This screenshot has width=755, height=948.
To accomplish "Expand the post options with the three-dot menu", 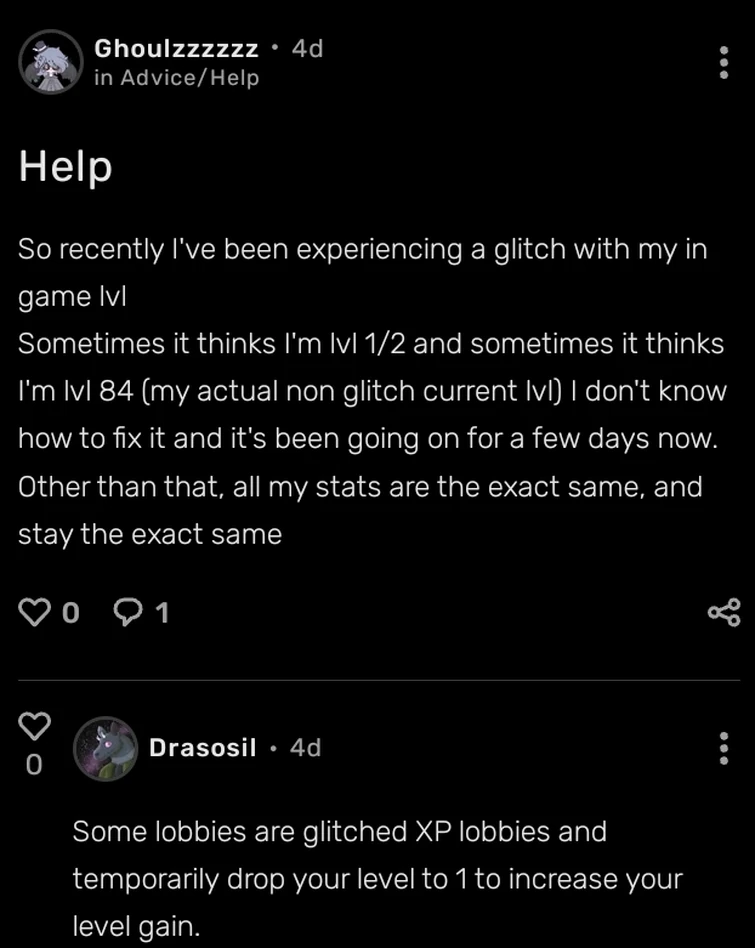I will coord(723,62).
